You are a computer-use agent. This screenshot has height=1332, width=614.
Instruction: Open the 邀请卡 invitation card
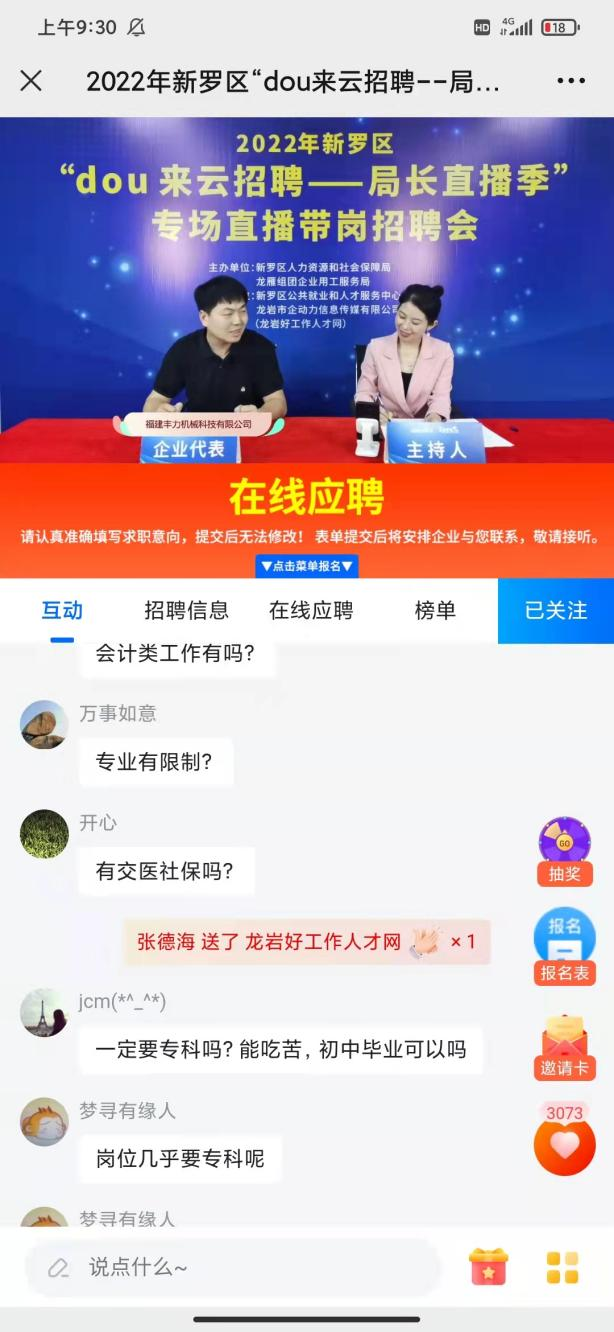point(564,1045)
